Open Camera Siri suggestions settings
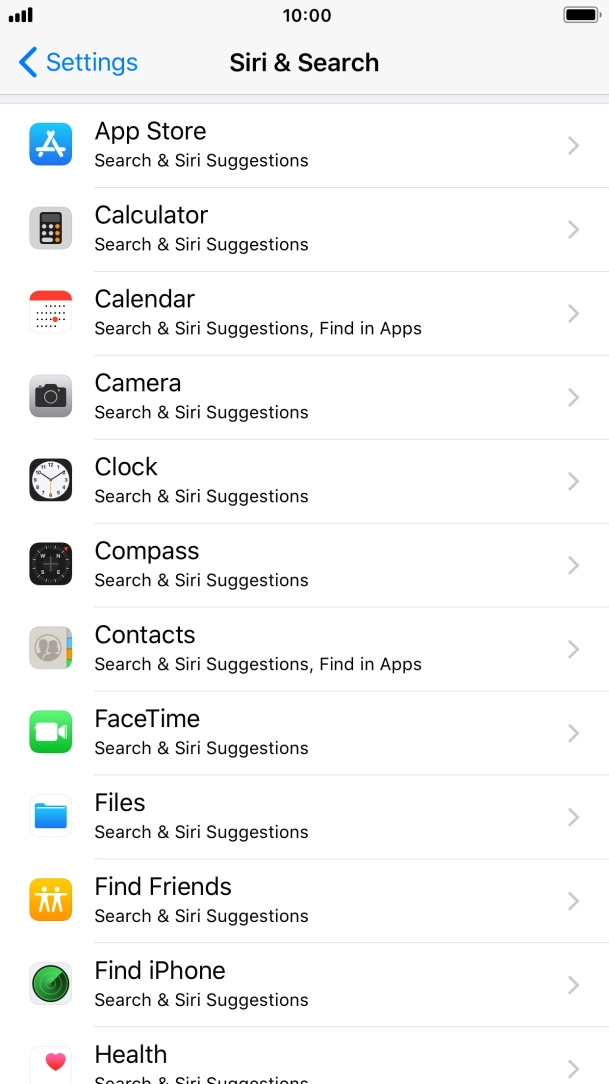This screenshot has width=609, height=1084. pyautogui.click(x=304, y=397)
